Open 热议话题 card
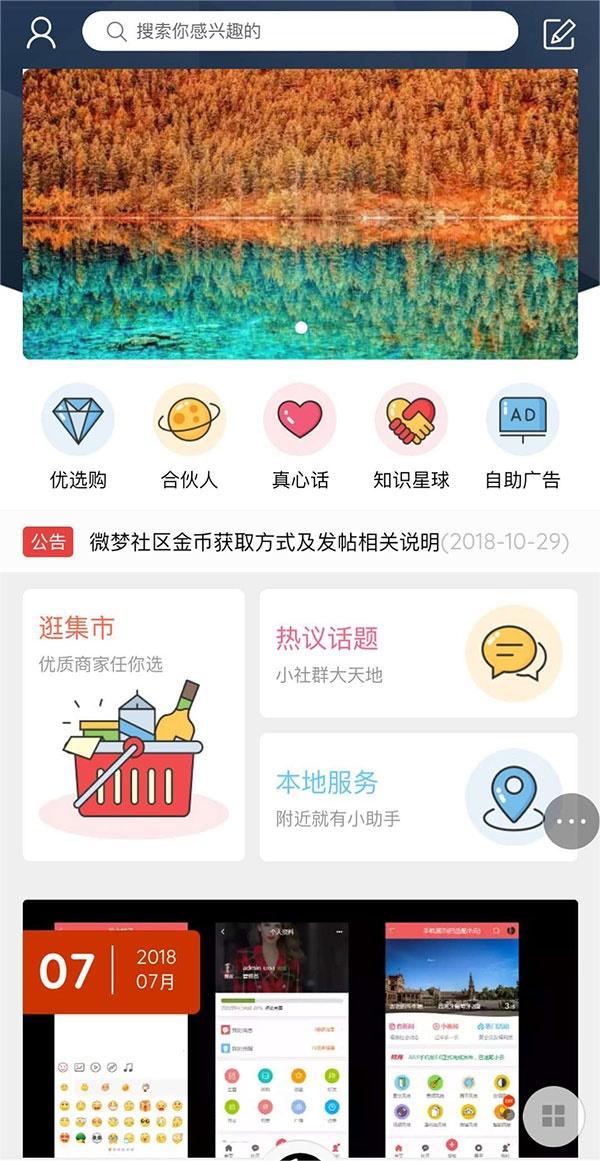This screenshot has height=1161, width=600. pos(418,653)
